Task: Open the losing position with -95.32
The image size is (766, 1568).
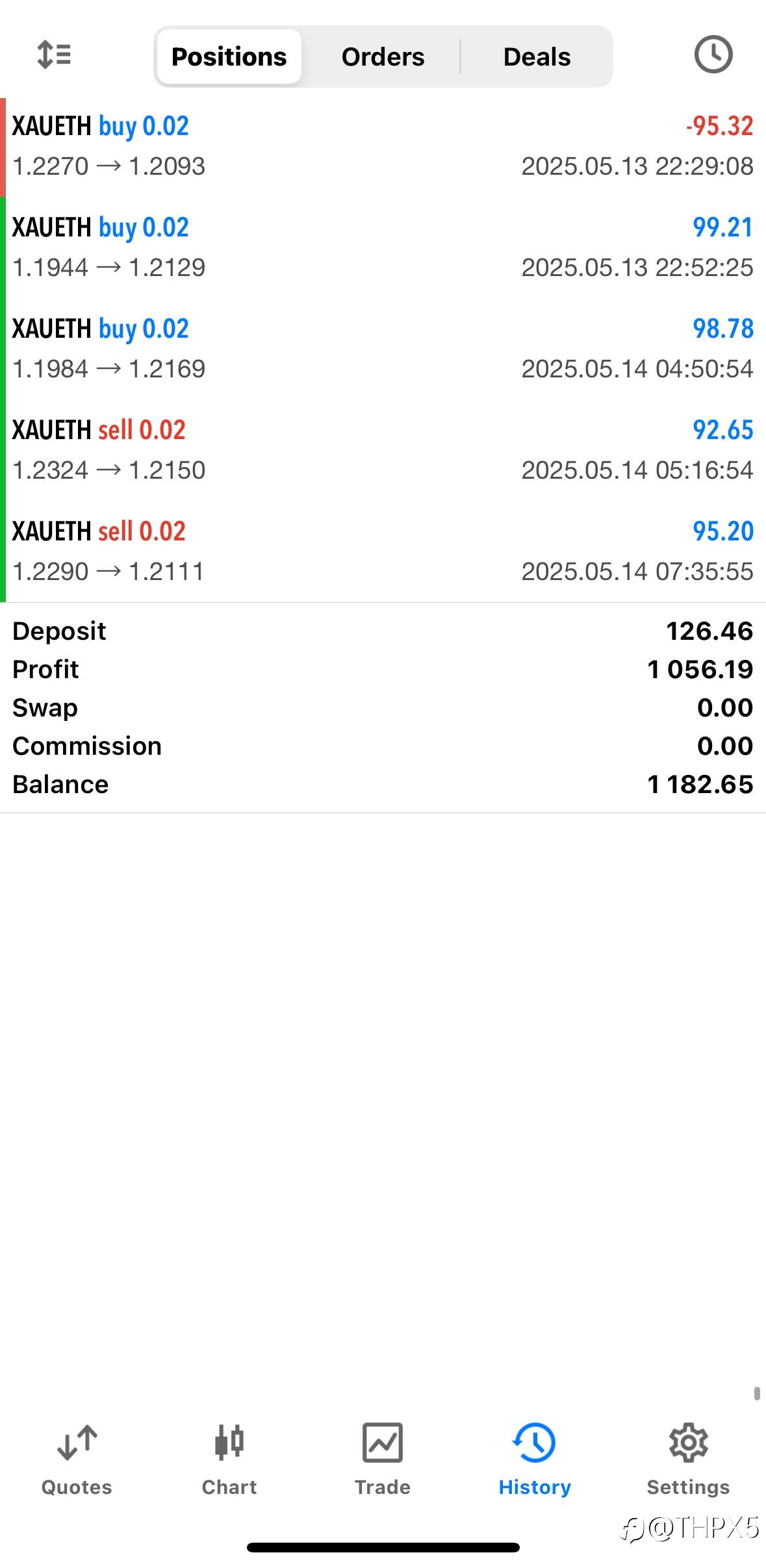Action: tap(383, 147)
